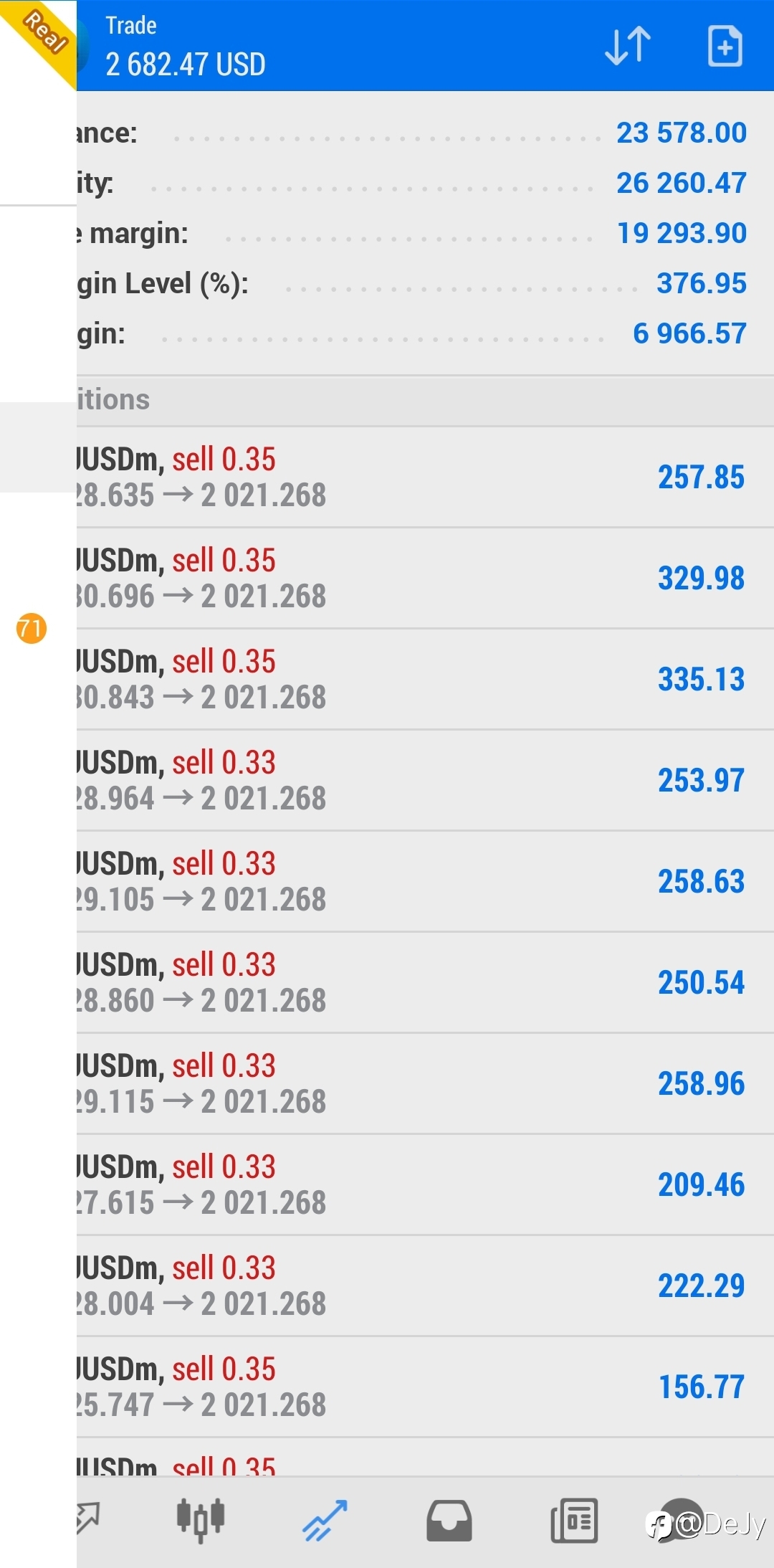Sort positions with the arrows icon
Viewport: 774px width, 1568px height.
coord(628,46)
